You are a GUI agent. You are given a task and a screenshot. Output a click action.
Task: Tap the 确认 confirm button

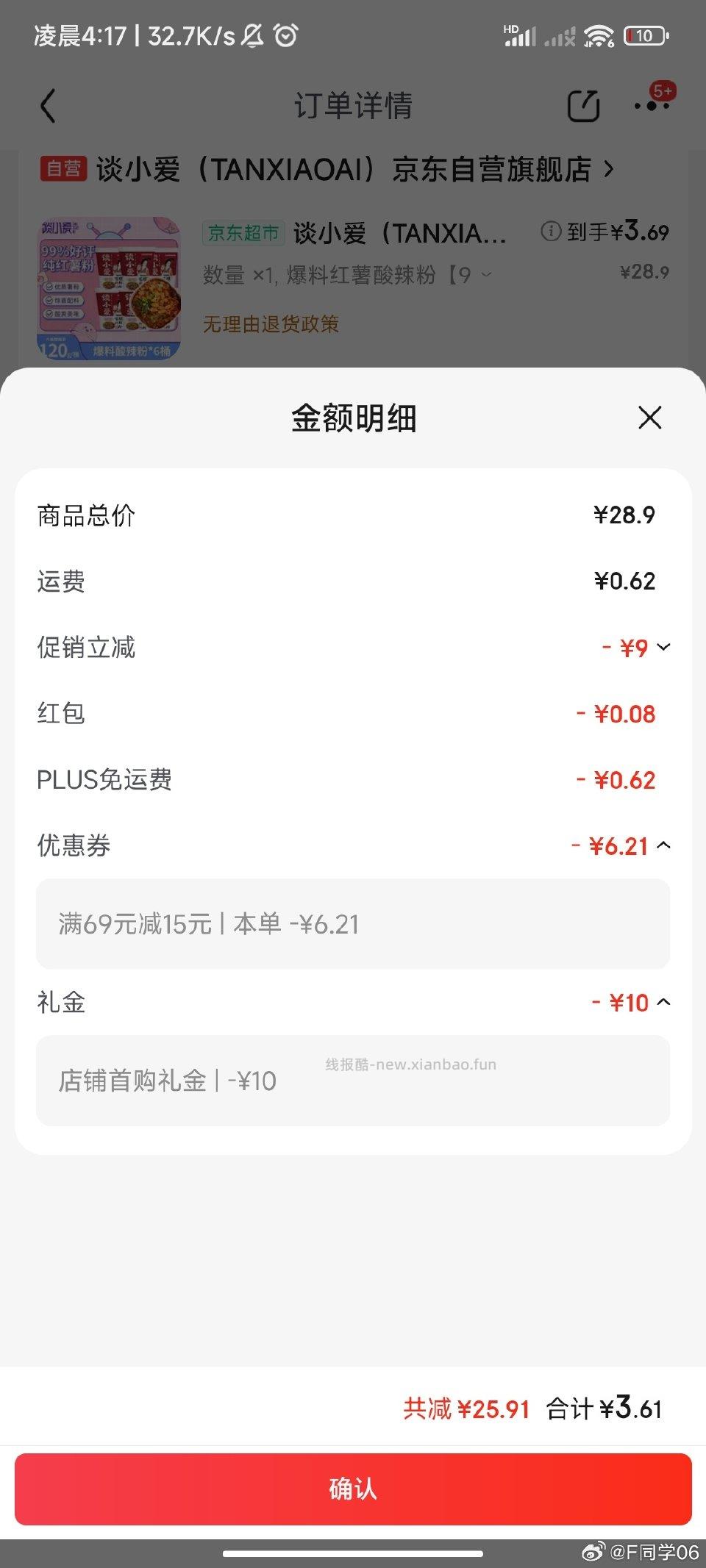point(353,1490)
